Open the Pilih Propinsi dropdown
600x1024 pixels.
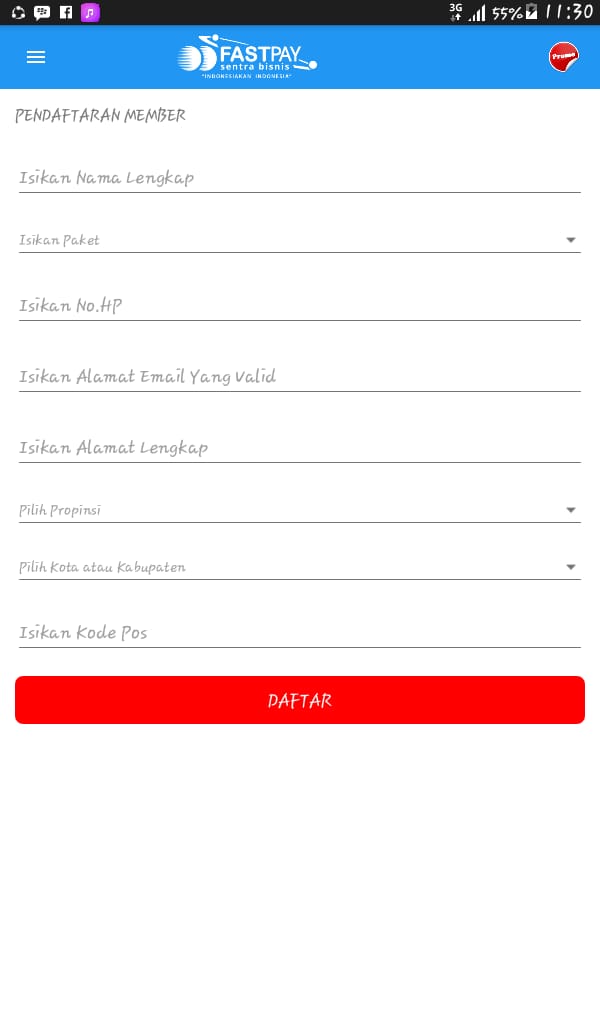pyautogui.click(x=300, y=510)
